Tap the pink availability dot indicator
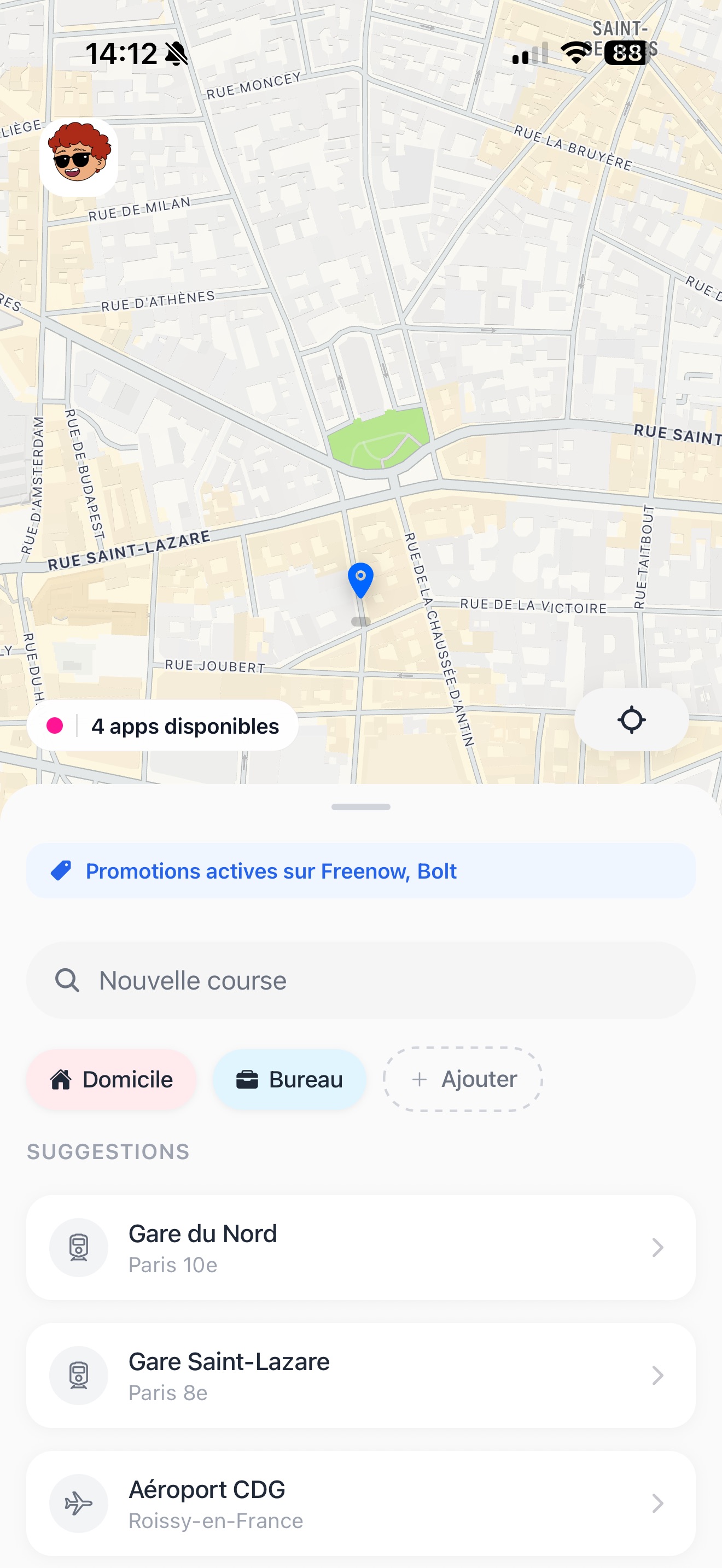The height and width of the screenshot is (1568, 722). (57, 725)
